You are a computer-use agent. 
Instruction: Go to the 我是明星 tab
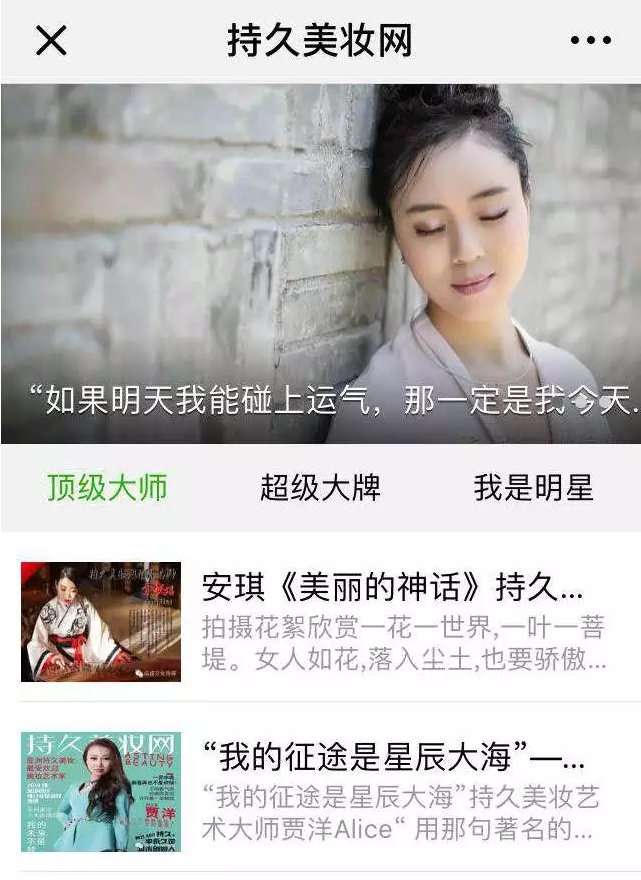533,487
